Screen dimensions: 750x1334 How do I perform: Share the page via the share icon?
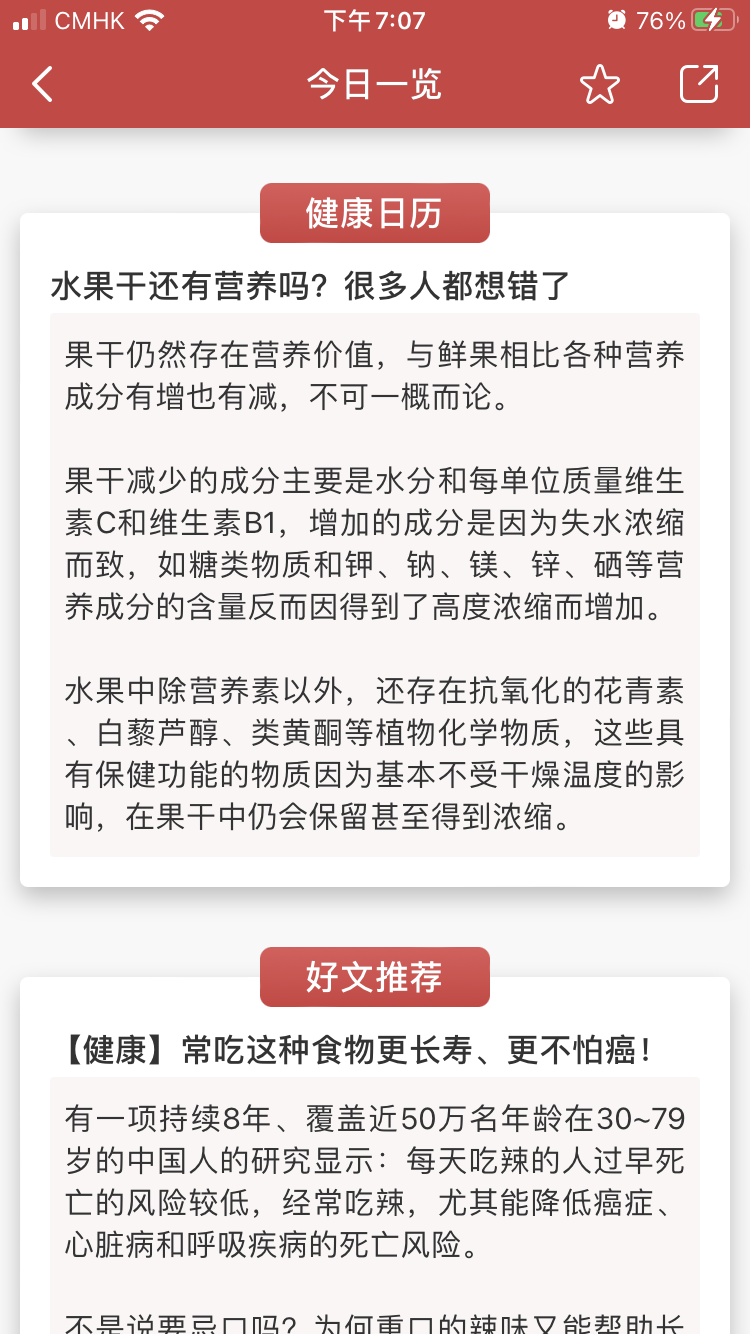699,84
